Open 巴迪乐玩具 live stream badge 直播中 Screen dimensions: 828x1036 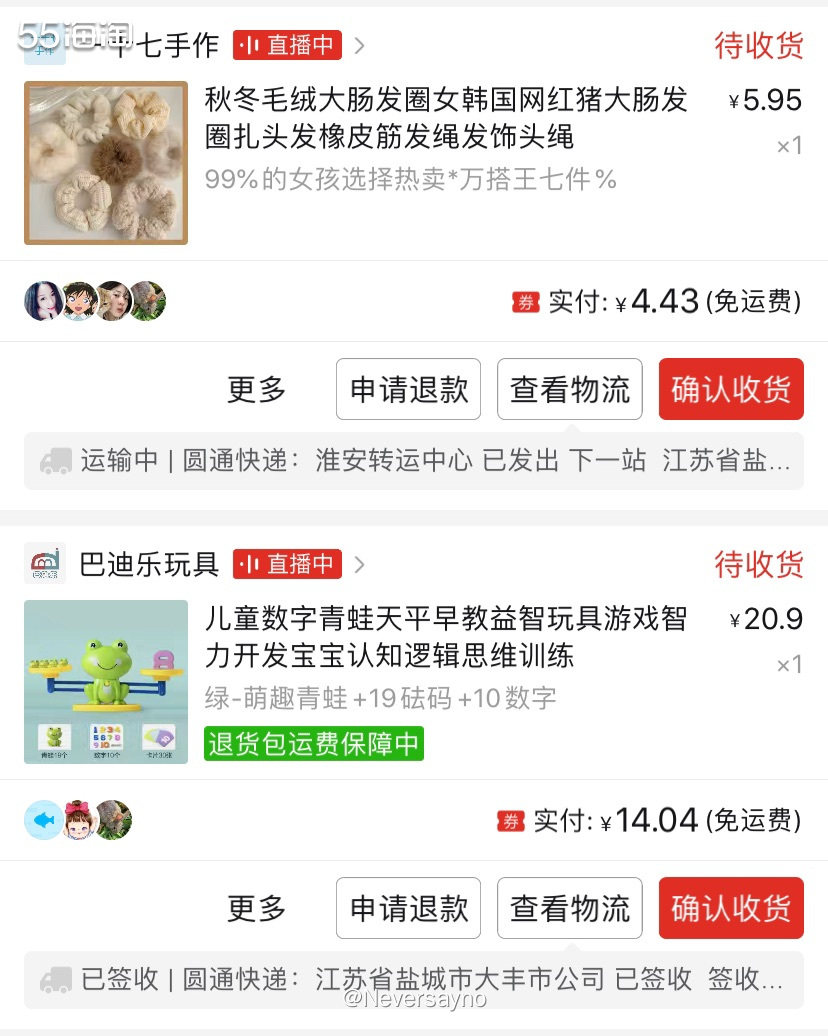pos(288,564)
